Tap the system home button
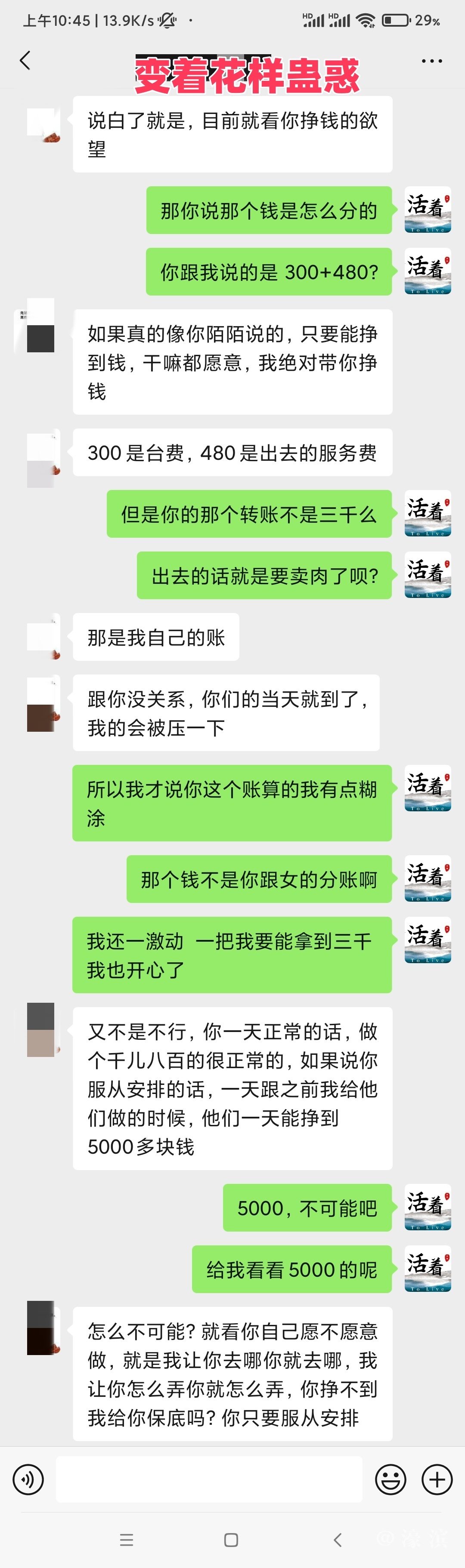465x1568 pixels. pos(231,1540)
